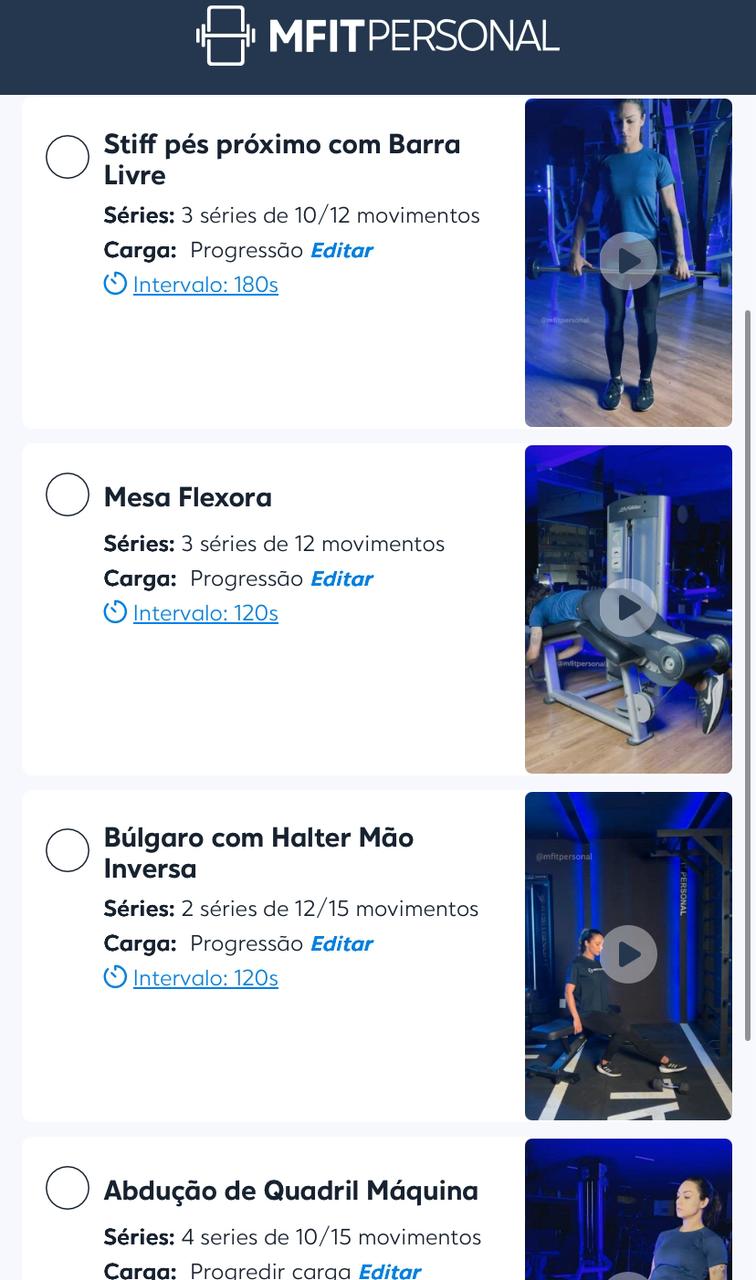The image size is (756, 1280).
Task: Select the exercise title Mesa Flexora
Action: [x=188, y=496]
